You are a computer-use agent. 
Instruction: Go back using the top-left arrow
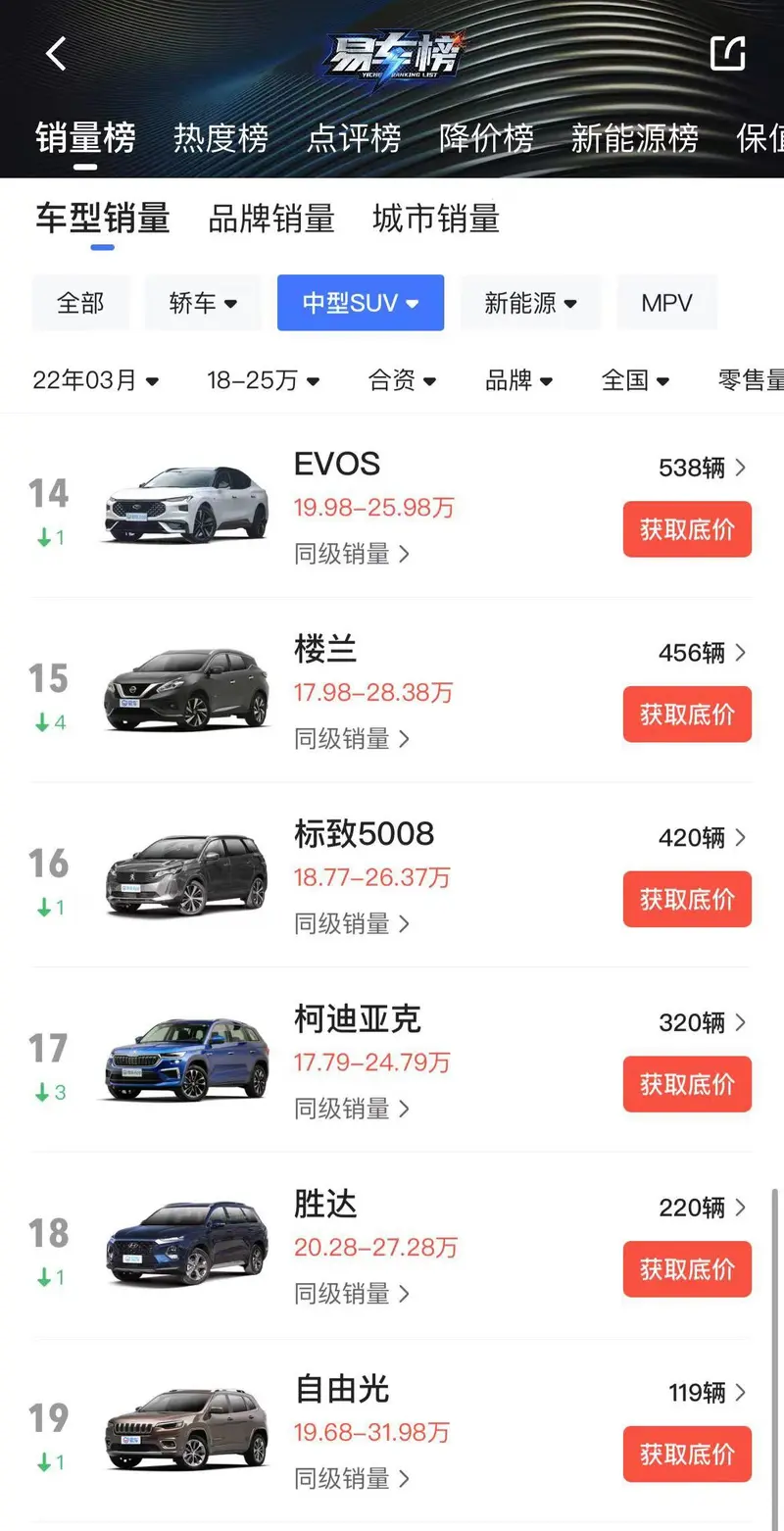56,54
